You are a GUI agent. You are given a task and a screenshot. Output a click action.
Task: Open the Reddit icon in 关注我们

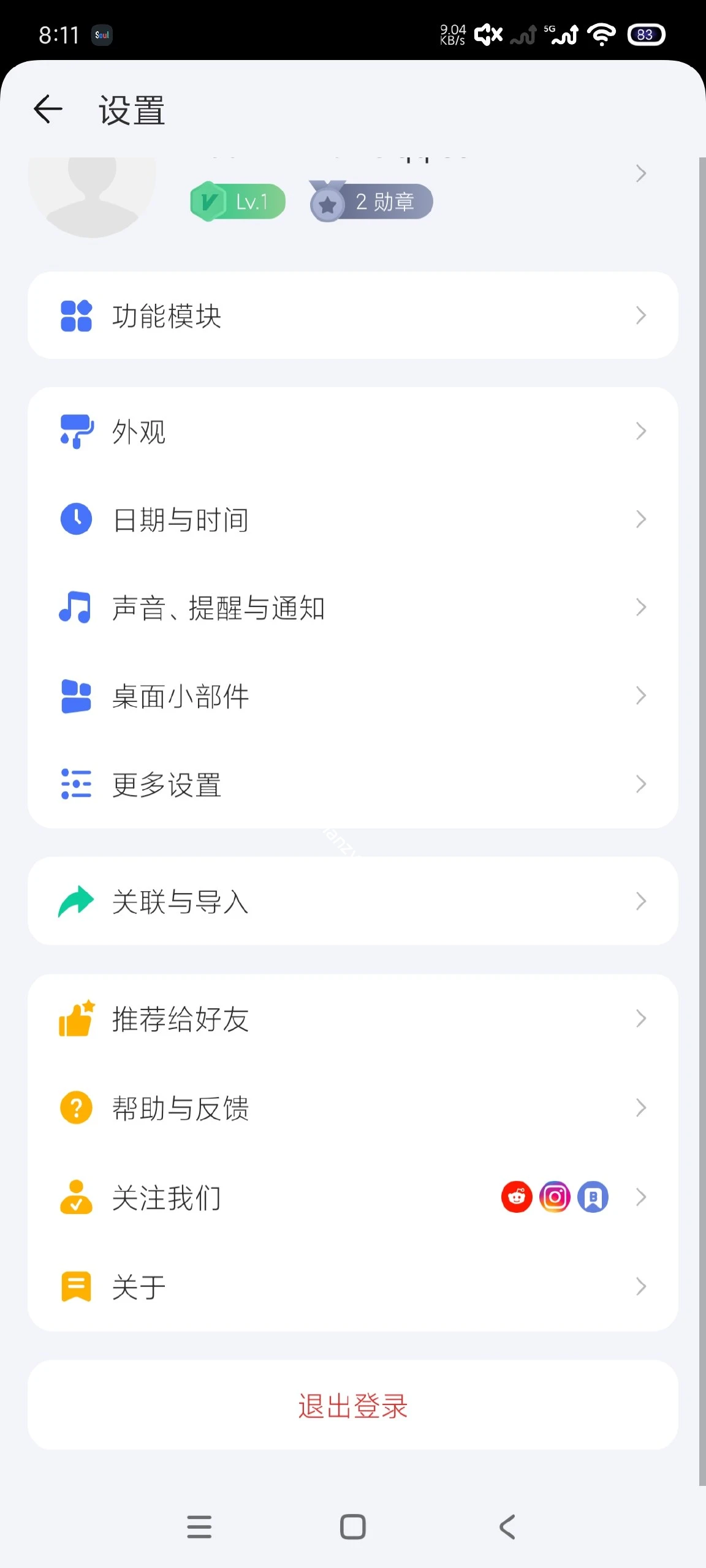517,1196
